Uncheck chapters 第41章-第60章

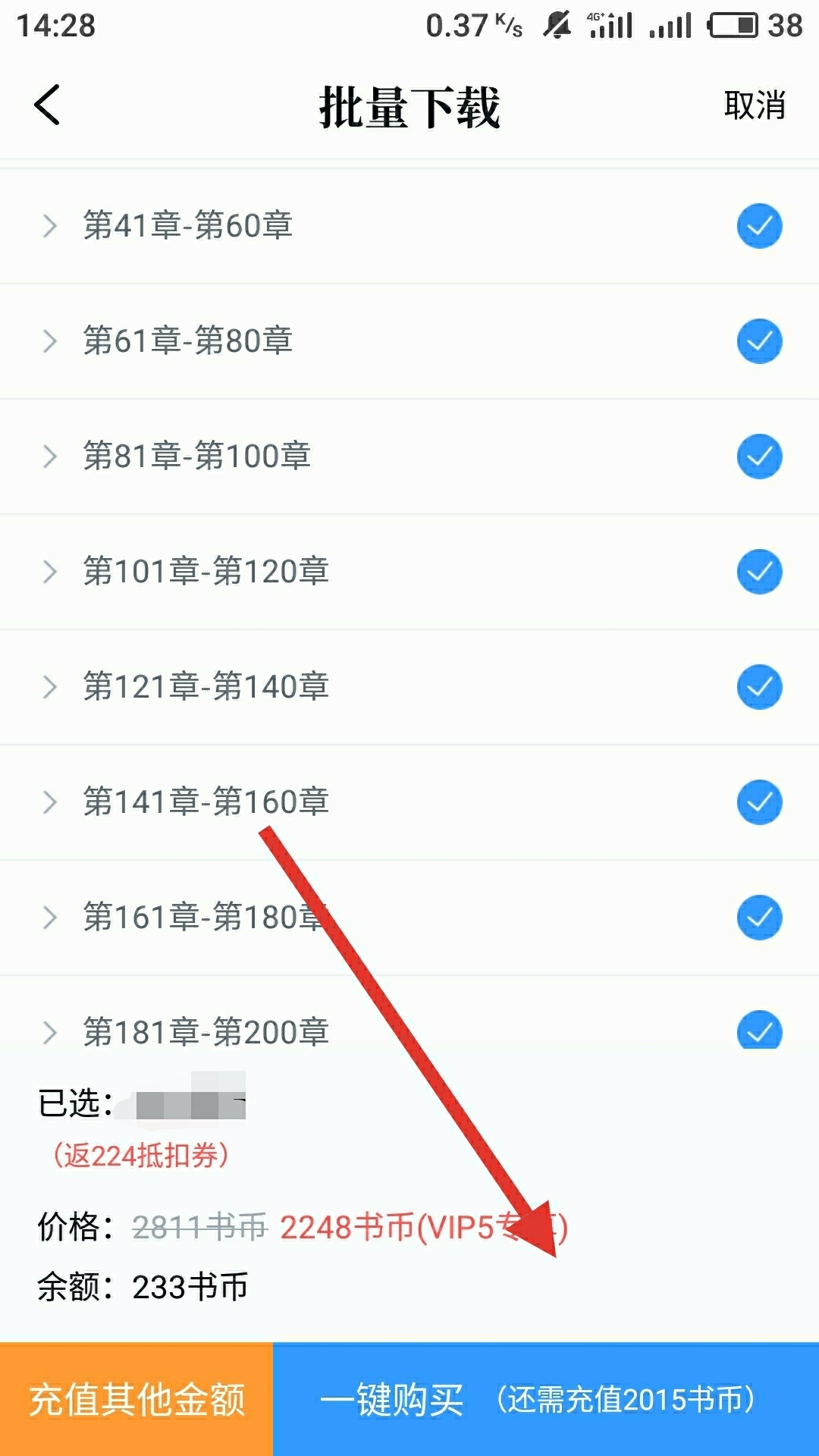759,226
